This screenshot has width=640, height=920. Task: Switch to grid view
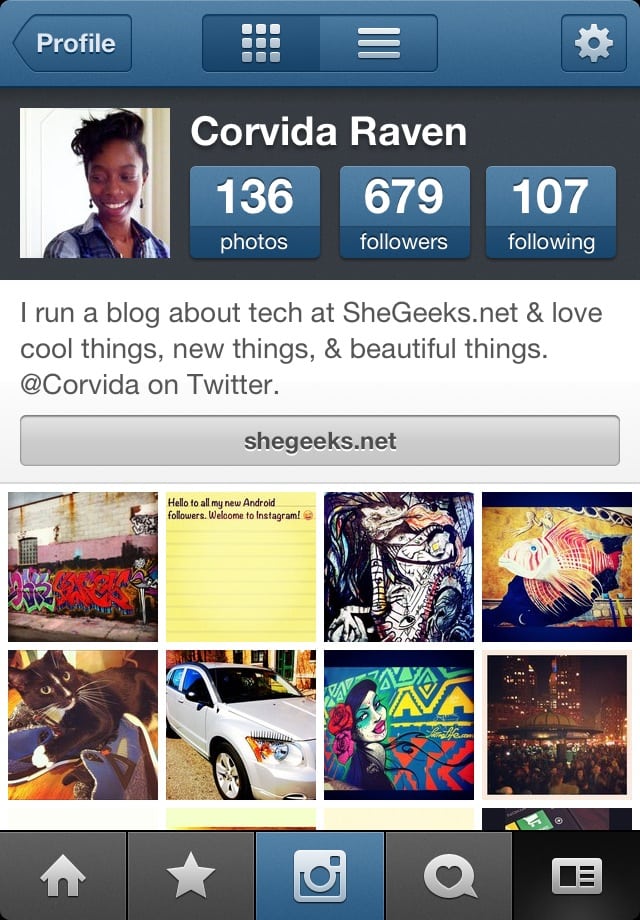click(x=261, y=43)
